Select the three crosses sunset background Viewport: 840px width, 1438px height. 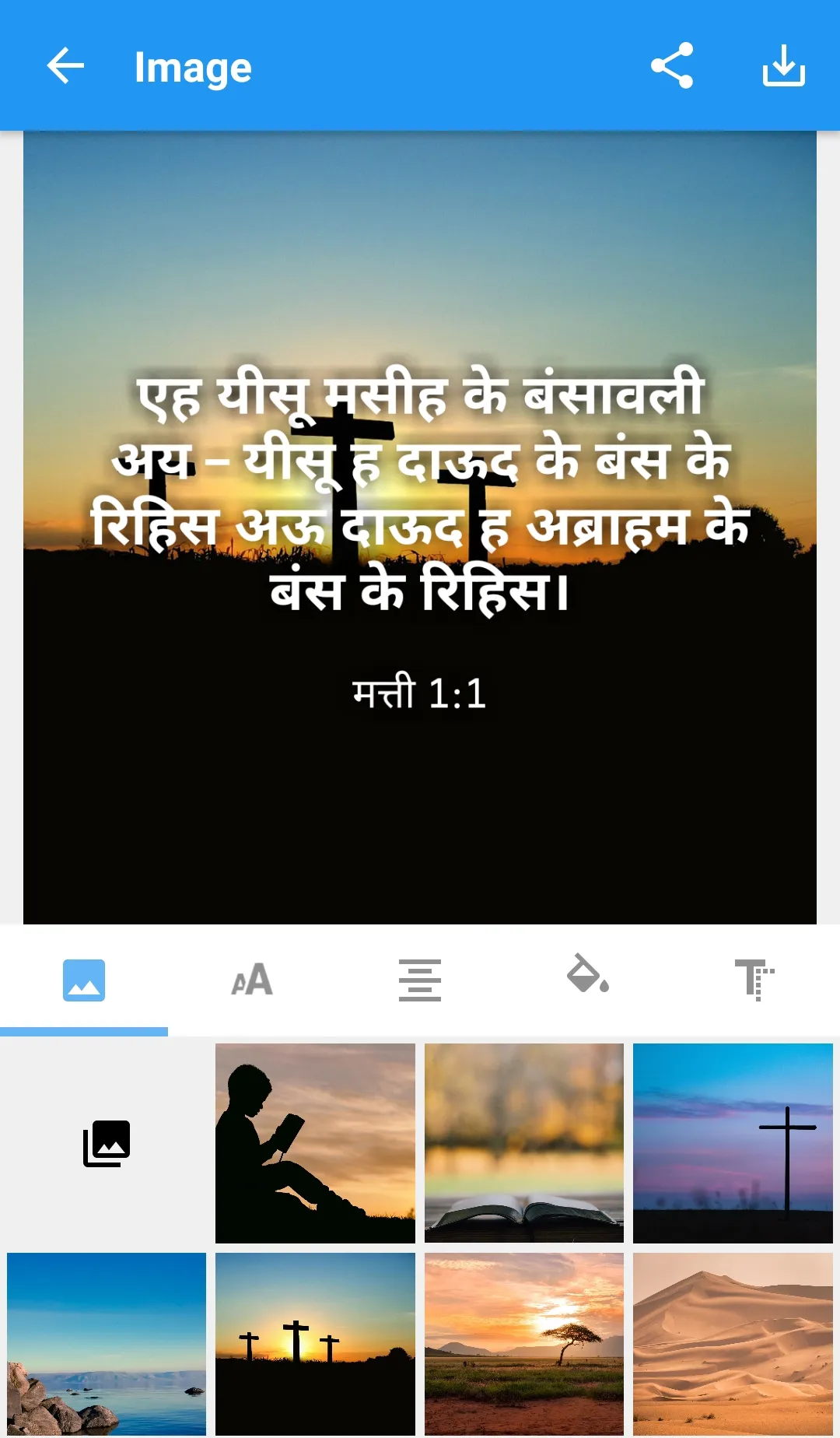coord(315,1344)
